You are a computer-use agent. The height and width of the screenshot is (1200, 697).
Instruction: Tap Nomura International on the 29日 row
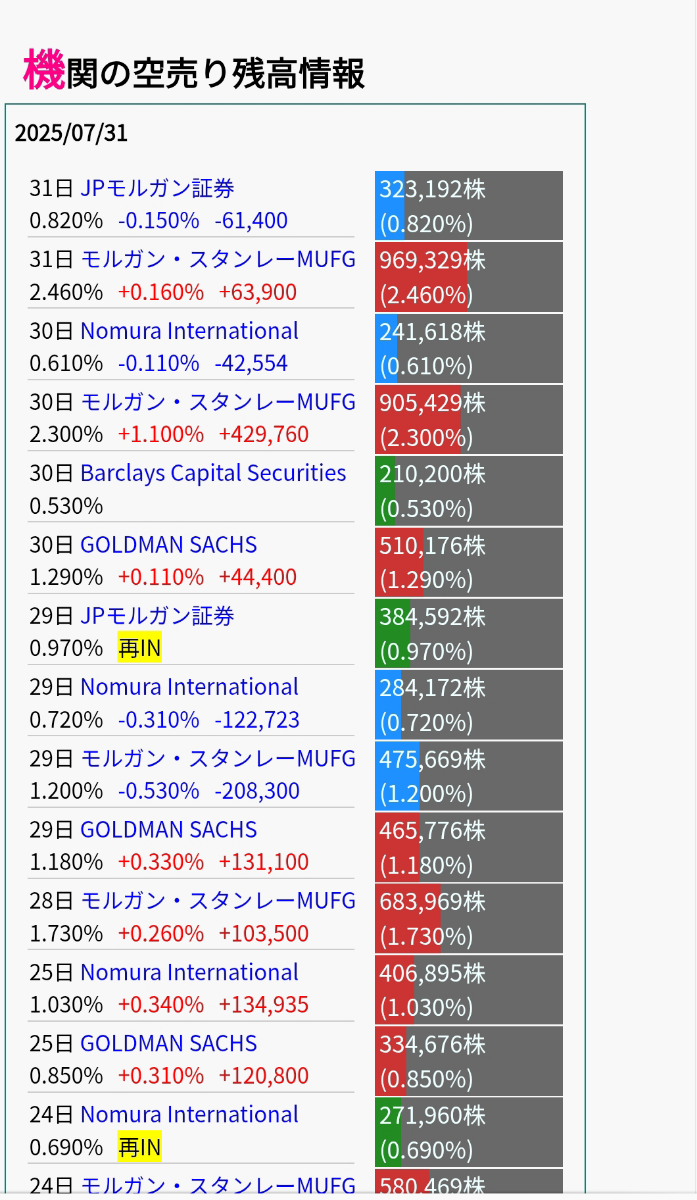coord(189,687)
